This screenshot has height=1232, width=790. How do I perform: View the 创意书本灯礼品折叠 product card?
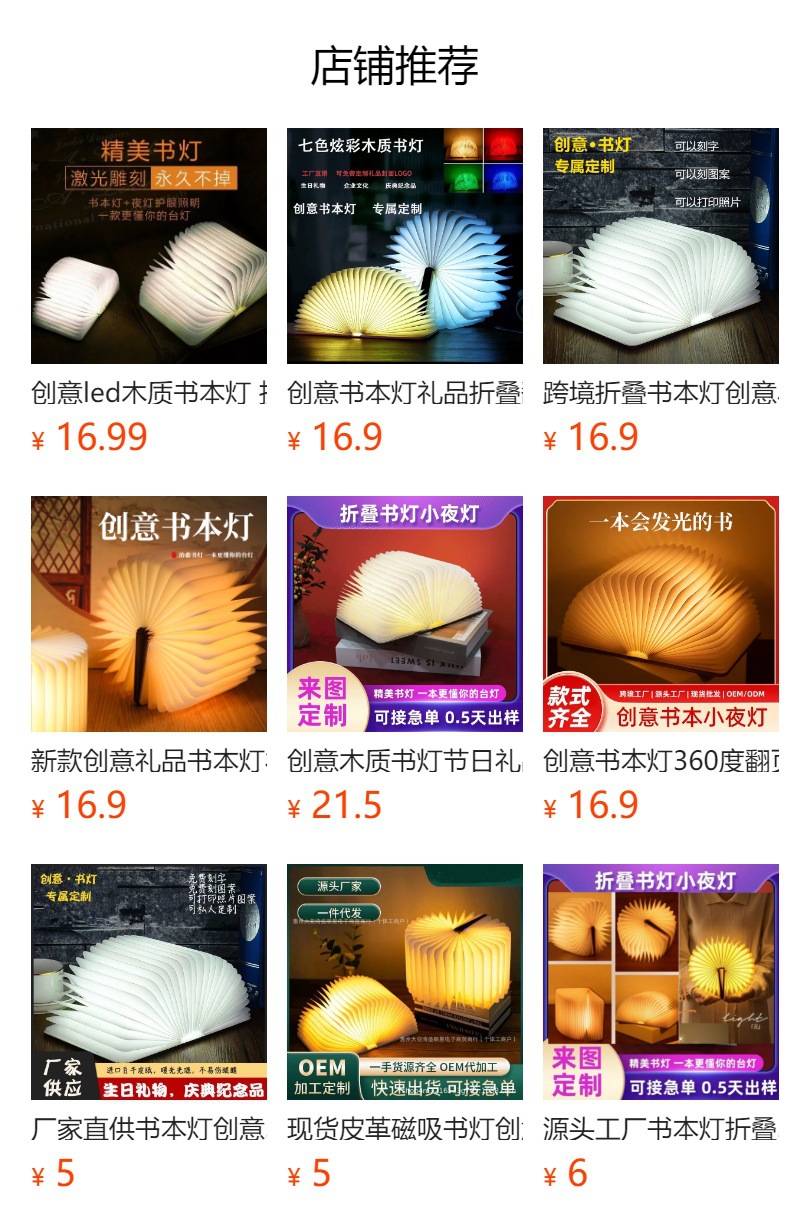405,246
